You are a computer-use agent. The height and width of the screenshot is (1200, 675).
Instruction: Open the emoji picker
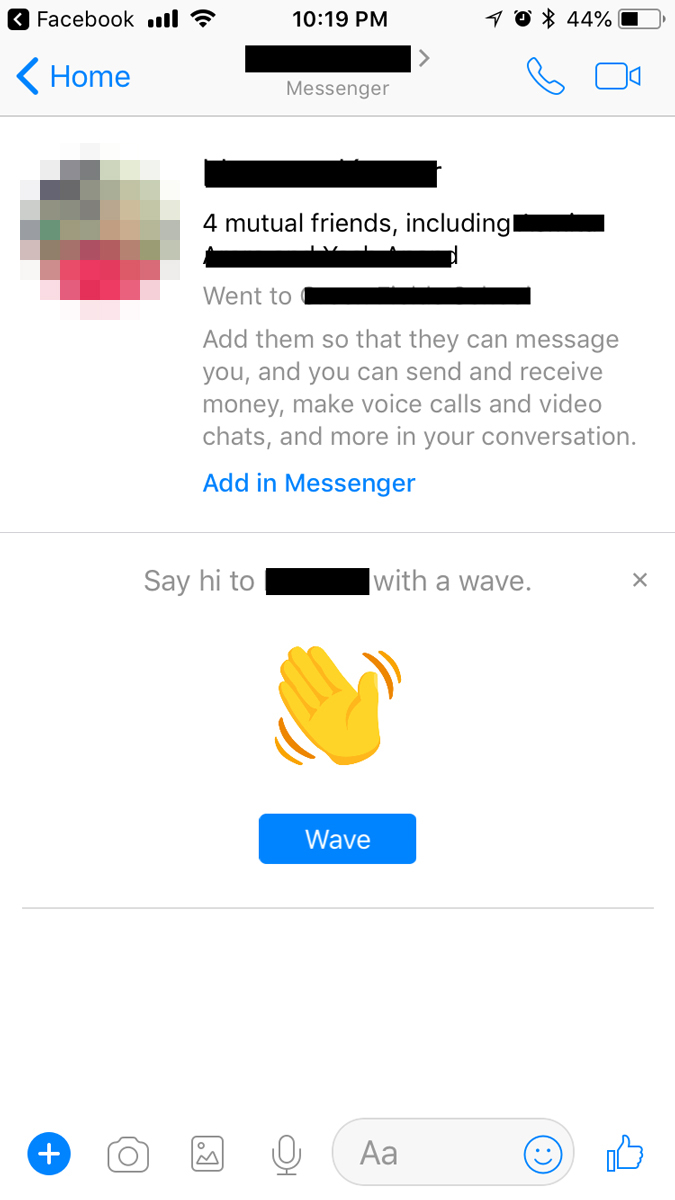pos(543,1155)
